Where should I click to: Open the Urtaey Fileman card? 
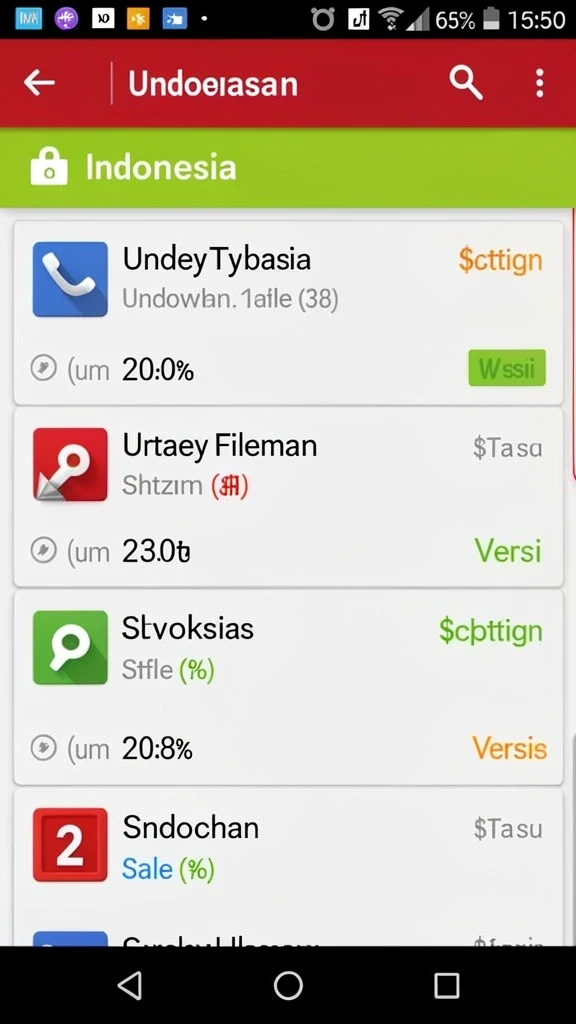pos(288,498)
